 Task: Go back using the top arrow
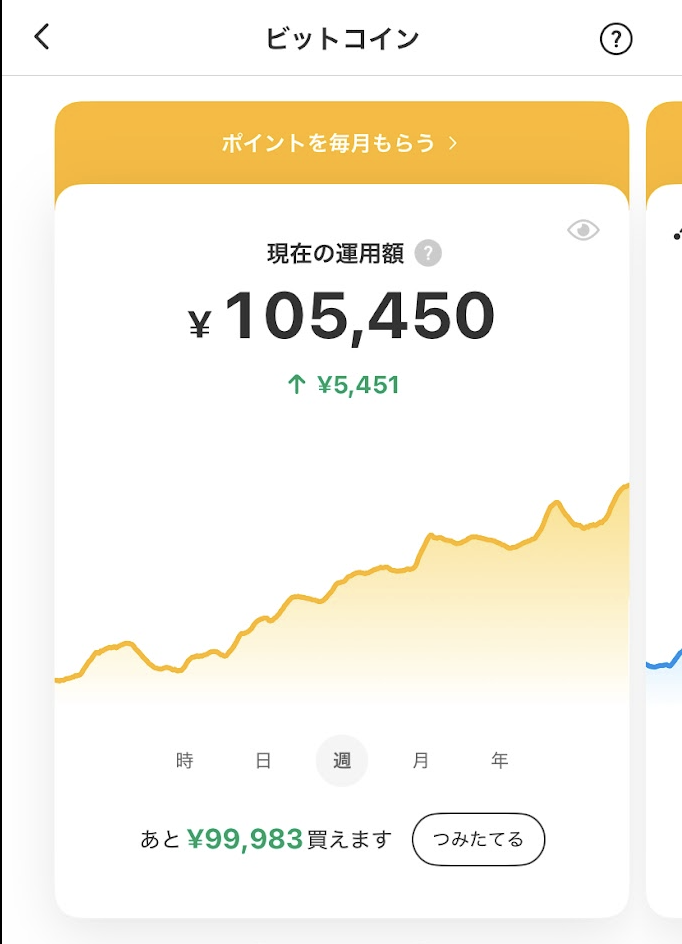41,38
